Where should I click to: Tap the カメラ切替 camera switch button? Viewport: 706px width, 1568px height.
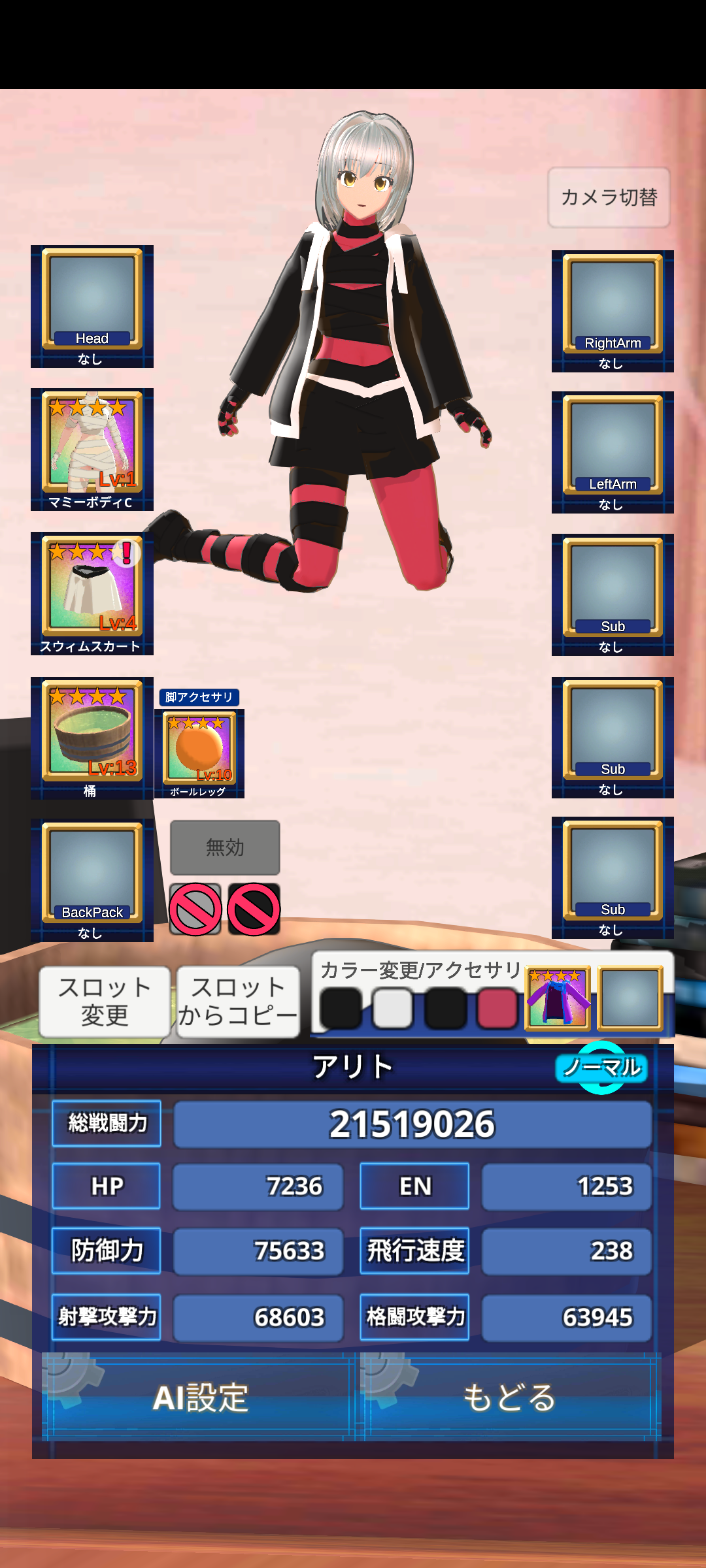coord(609,197)
